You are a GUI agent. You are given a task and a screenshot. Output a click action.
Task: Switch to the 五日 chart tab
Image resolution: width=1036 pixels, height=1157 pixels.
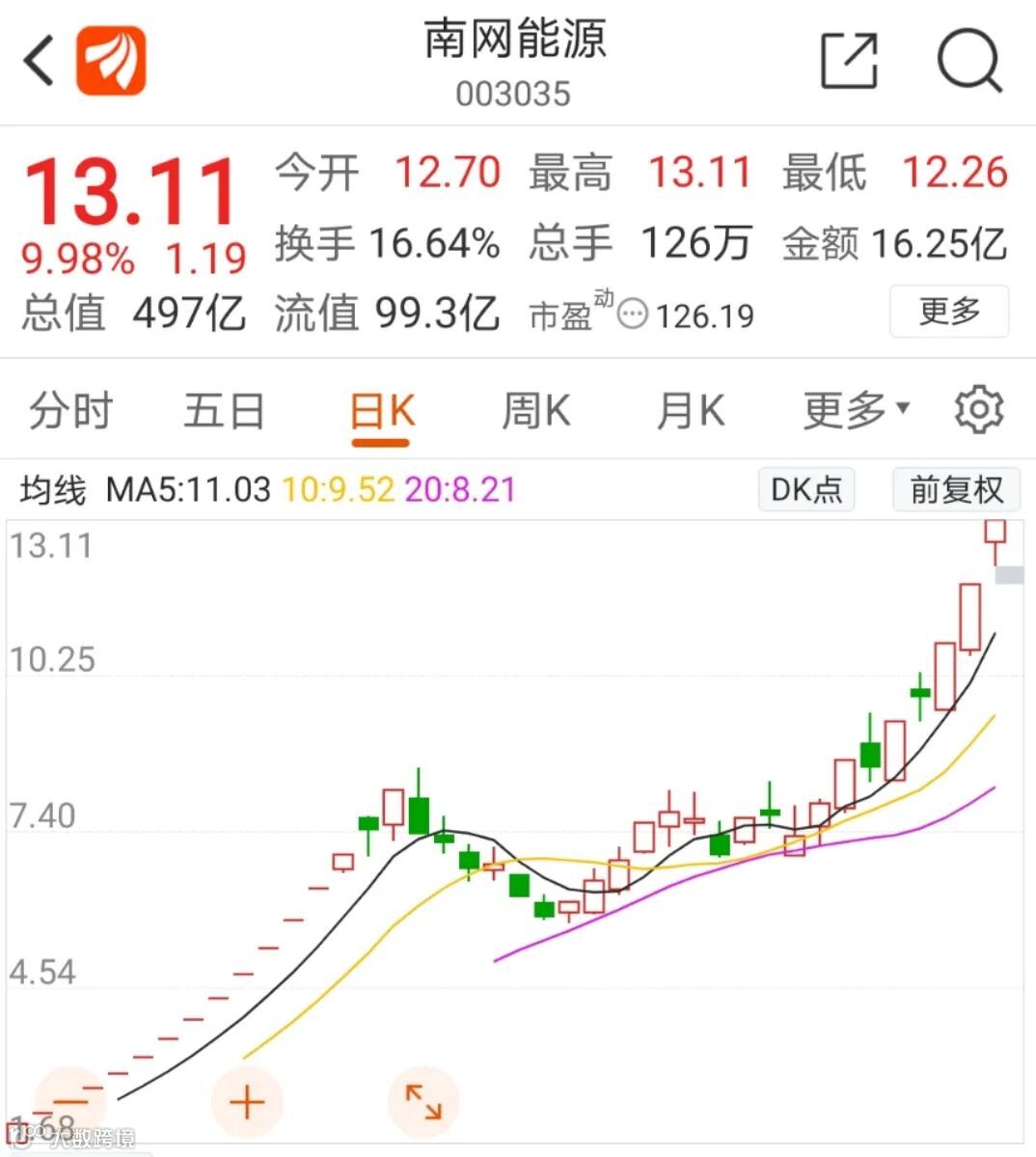coord(225,412)
